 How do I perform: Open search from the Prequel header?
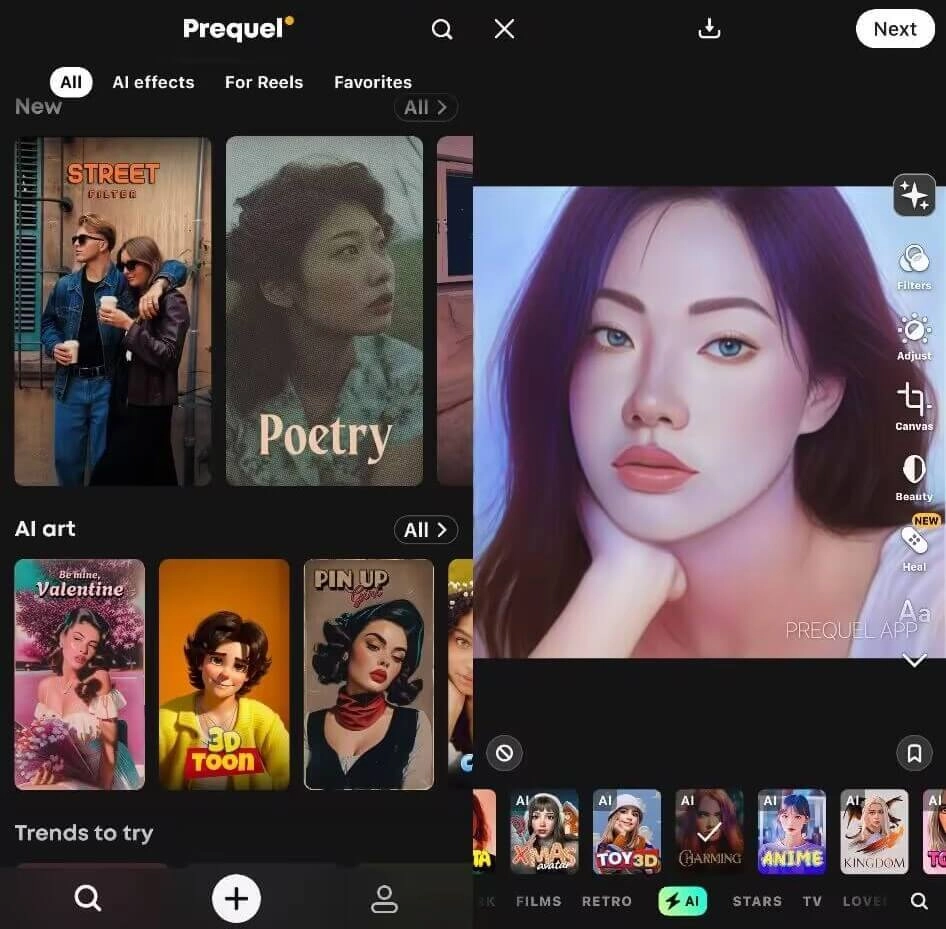(x=442, y=30)
